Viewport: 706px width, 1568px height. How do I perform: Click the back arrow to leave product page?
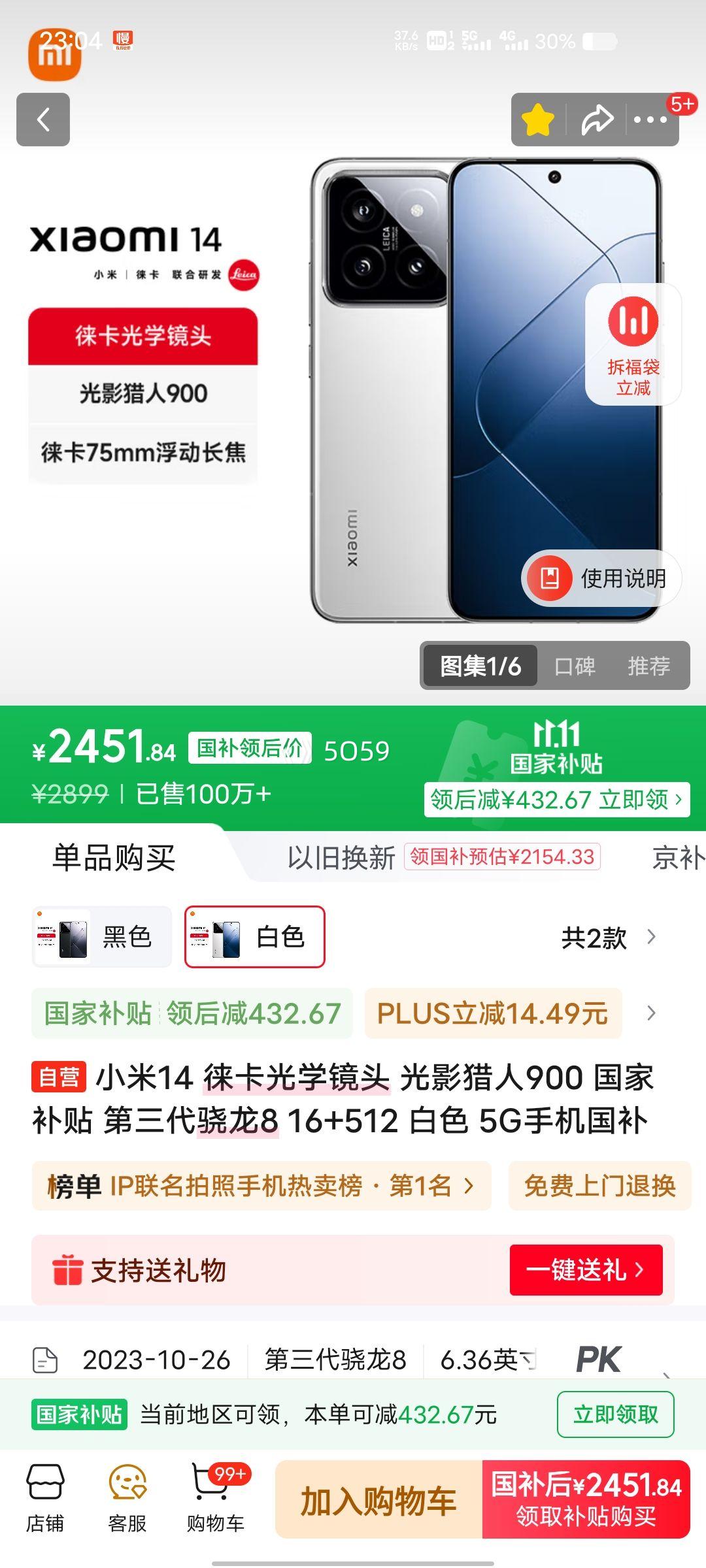(44, 120)
